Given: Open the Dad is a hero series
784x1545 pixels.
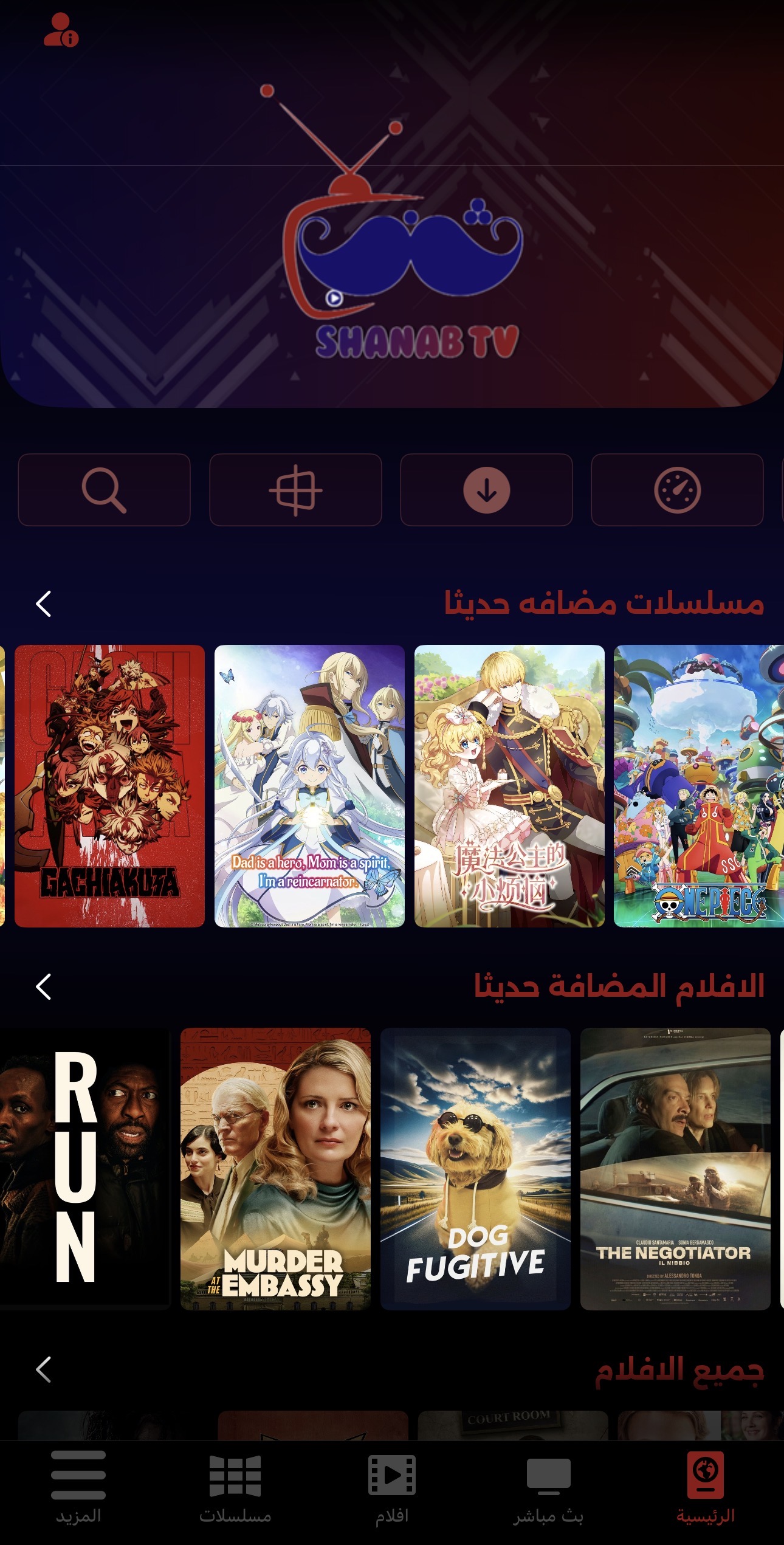Looking at the screenshot, I should tap(309, 785).
